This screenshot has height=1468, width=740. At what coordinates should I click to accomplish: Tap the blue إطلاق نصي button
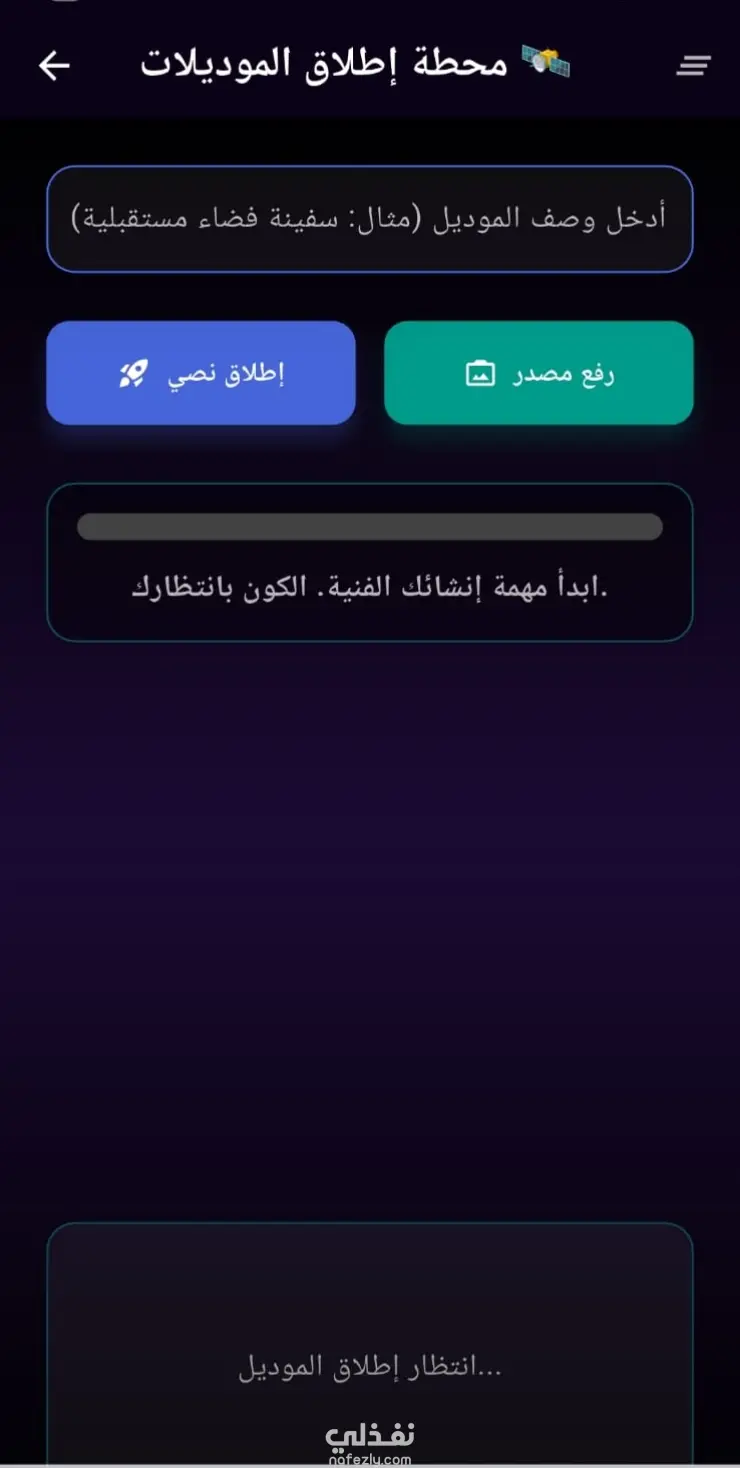point(201,373)
